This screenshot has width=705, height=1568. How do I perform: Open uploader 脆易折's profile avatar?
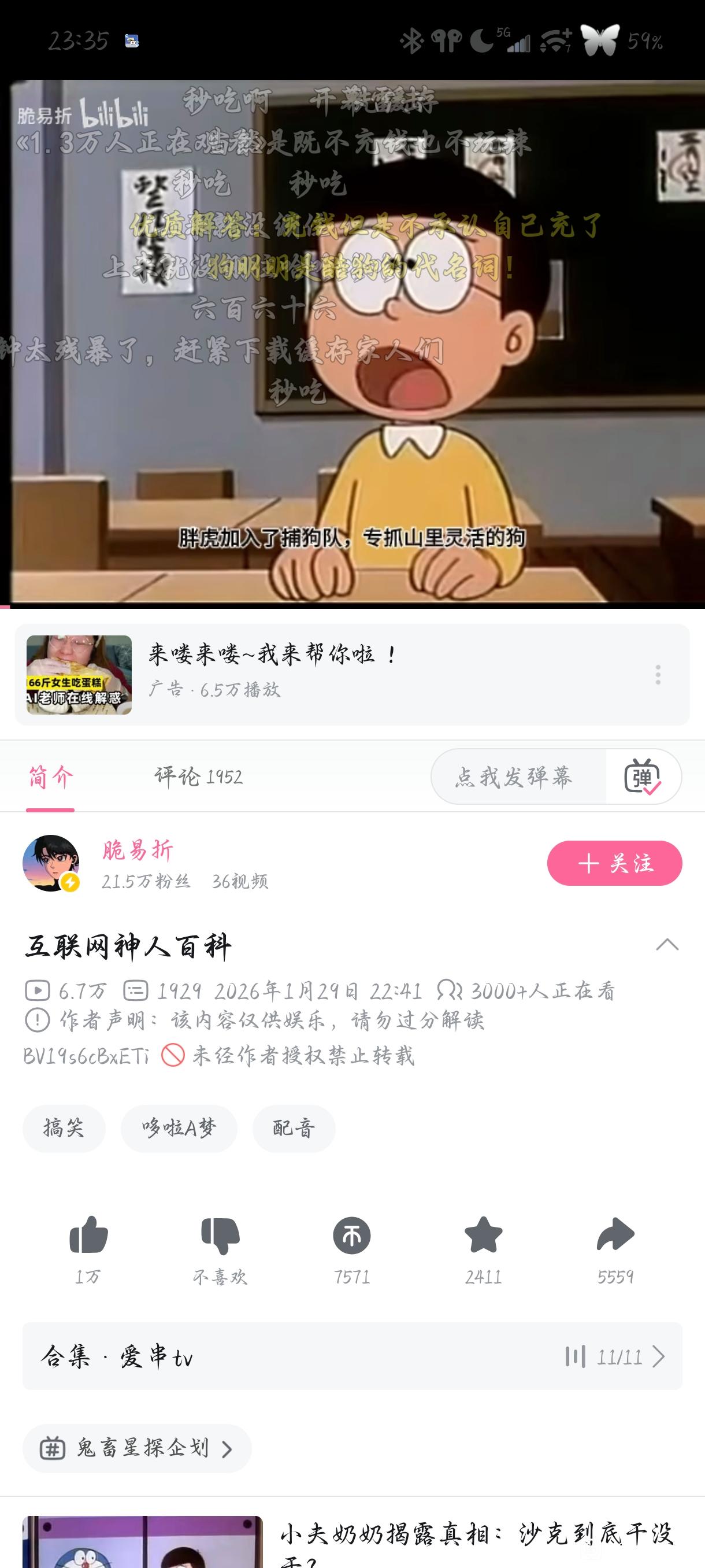pyautogui.click(x=51, y=863)
